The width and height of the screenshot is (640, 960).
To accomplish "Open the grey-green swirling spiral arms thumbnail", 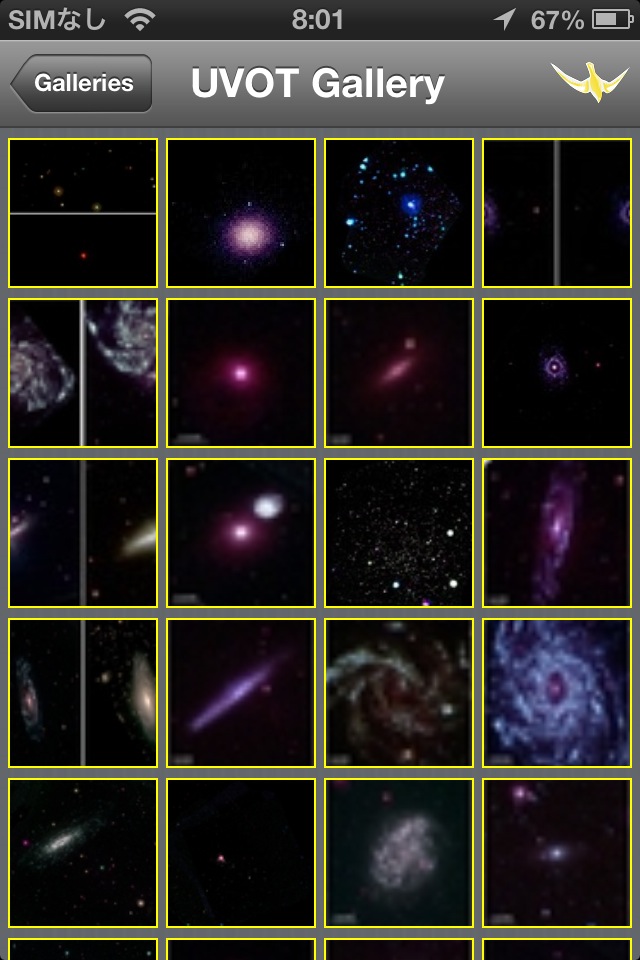I will (399, 693).
